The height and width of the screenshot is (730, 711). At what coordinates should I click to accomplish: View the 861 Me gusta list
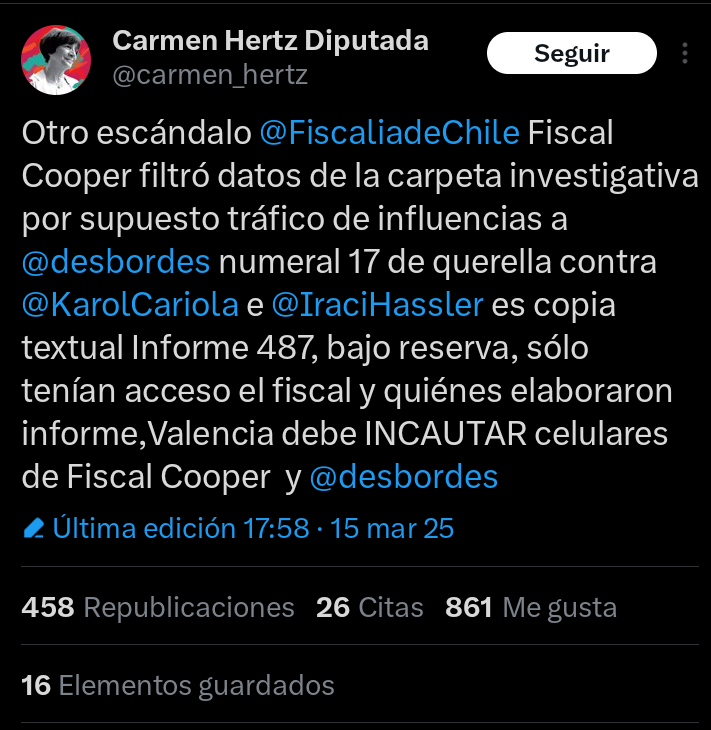(531, 607)
